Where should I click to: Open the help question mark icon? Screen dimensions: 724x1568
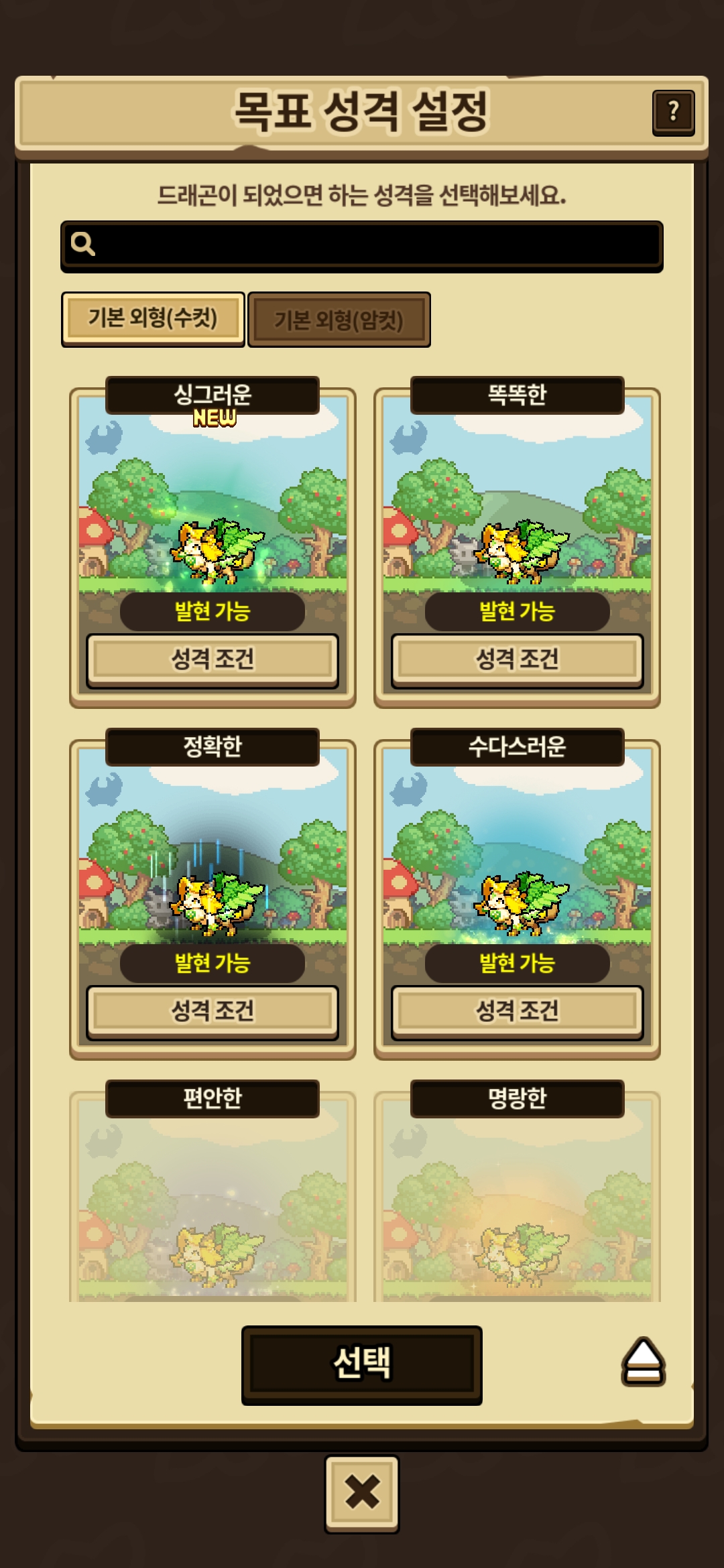pyautogui.click(x=673, y=112)
